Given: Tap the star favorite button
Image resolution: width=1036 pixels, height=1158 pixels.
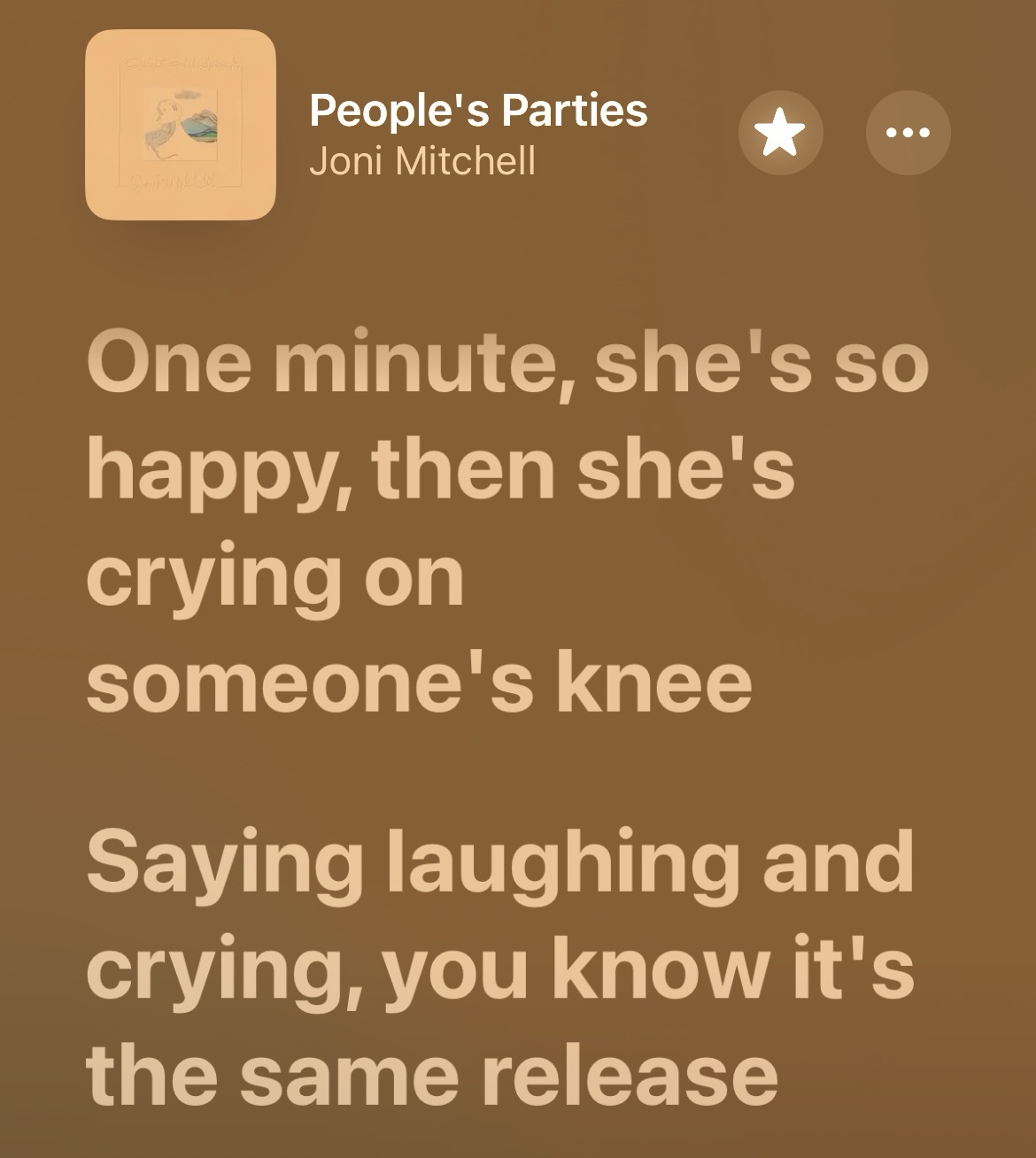Looking at the screenshot, I should (x=780, y=133).
